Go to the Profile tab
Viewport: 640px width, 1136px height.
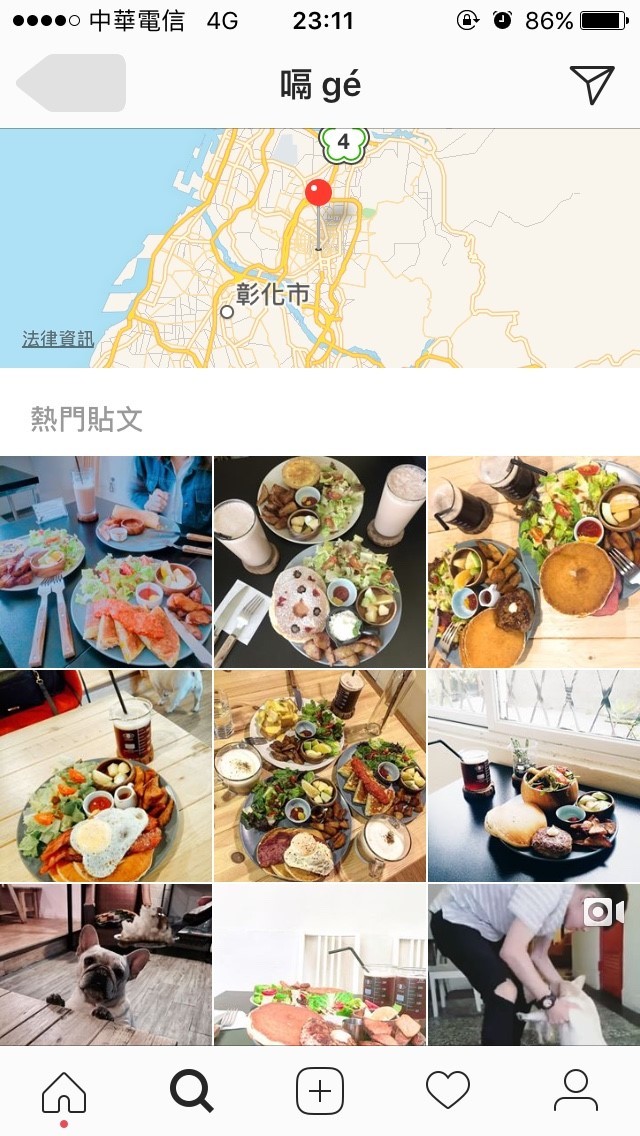pos(575,1091)
